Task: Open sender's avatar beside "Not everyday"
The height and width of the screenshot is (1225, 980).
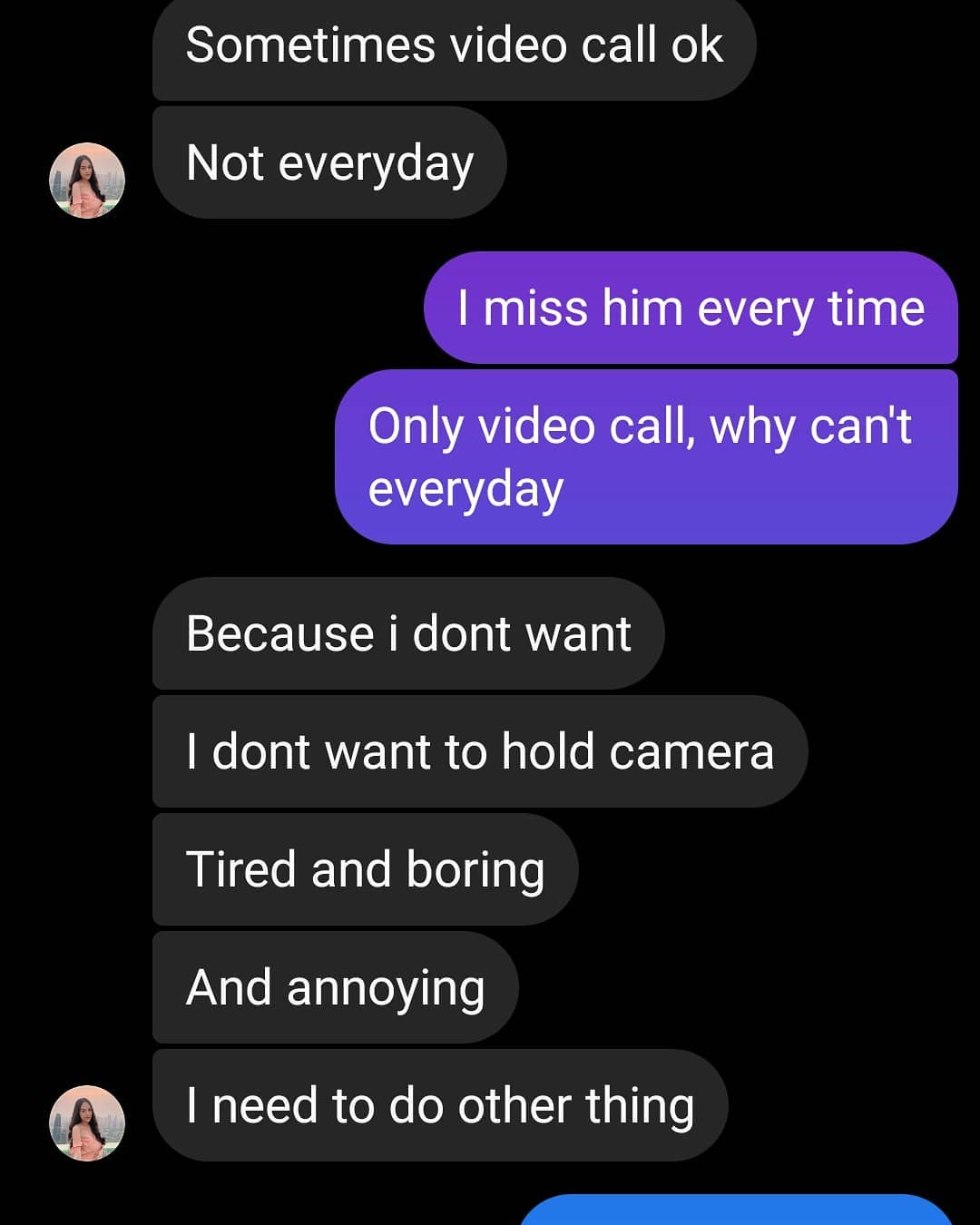Action: click(x=87, y=181)
